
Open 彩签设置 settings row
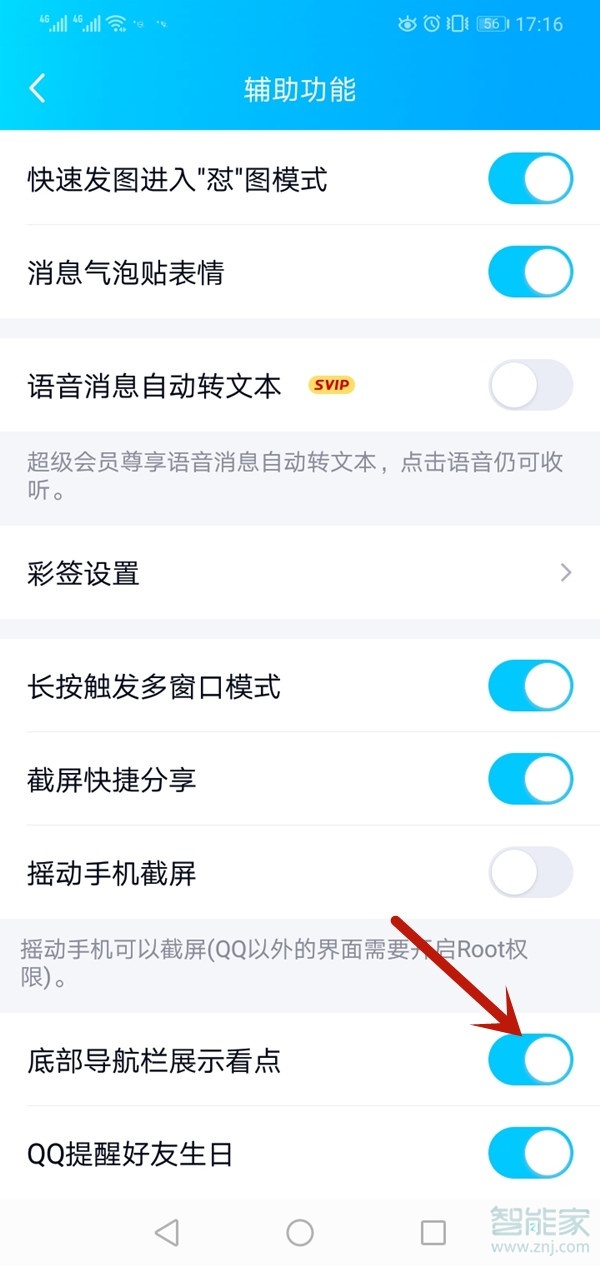(x=300, y=573)
